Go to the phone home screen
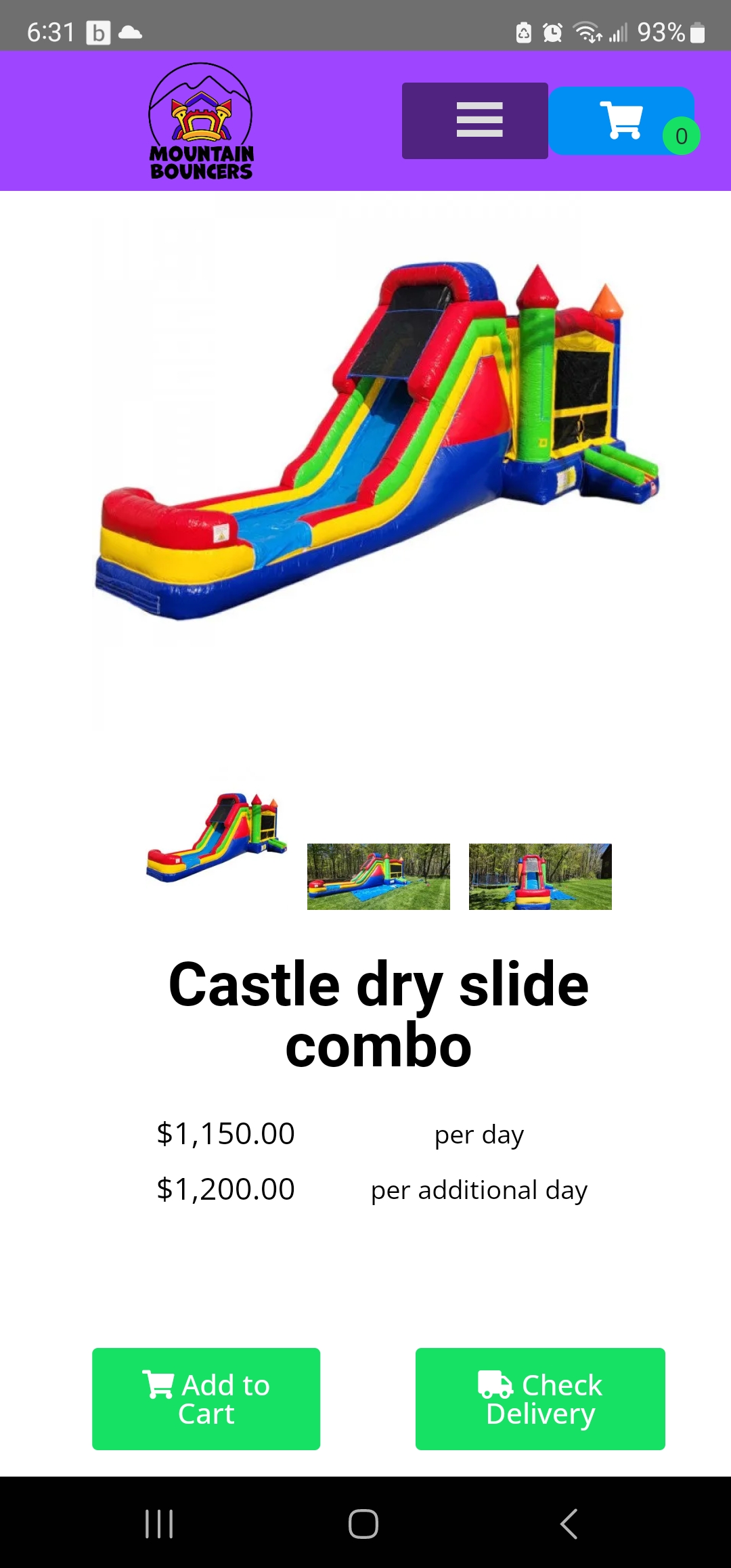 [363, 1524]
